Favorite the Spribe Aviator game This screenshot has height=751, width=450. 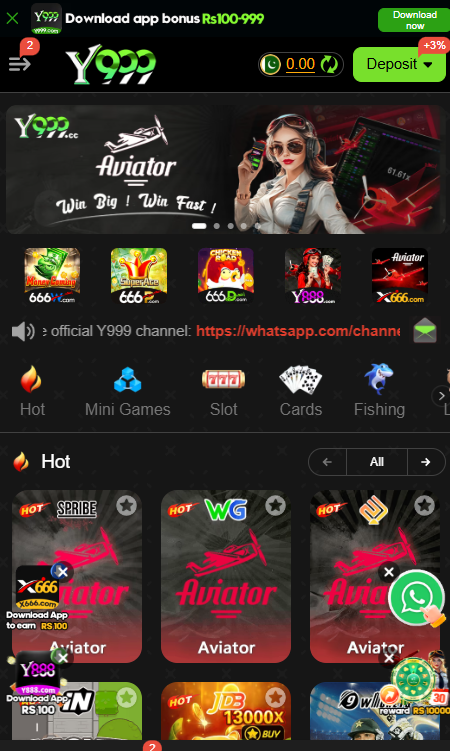tap(126, 505)
